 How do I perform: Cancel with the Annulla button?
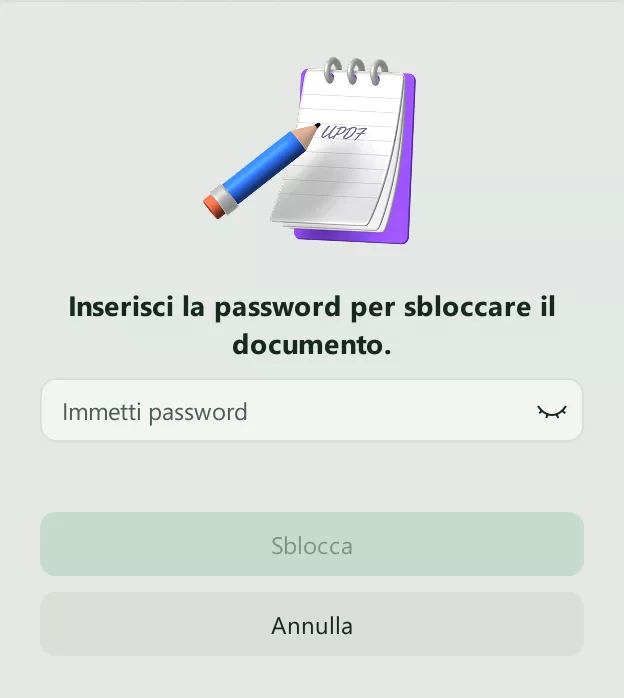(x=311, y=626)
